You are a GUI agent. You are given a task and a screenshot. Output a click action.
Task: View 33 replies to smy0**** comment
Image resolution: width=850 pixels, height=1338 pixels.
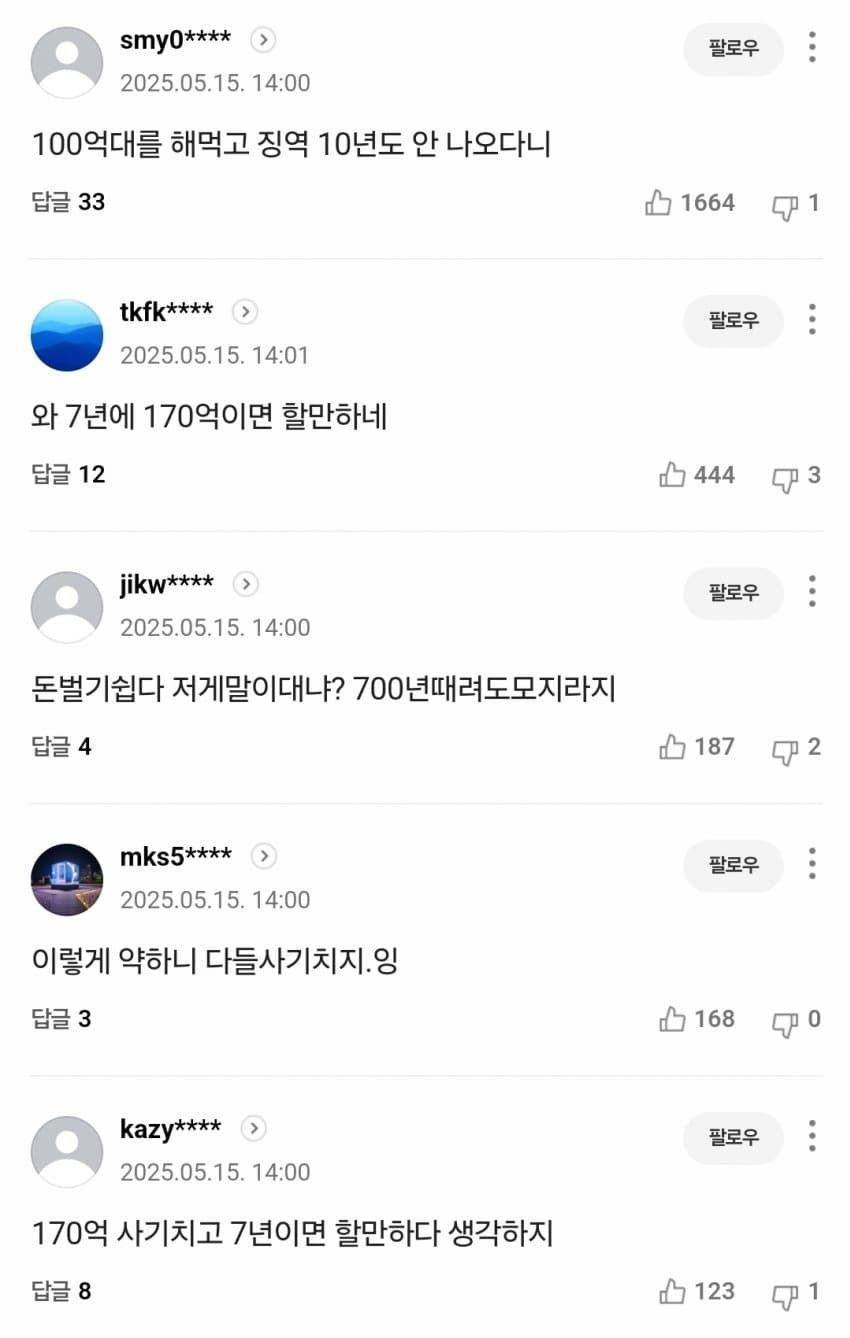click(x=68, y=202)
